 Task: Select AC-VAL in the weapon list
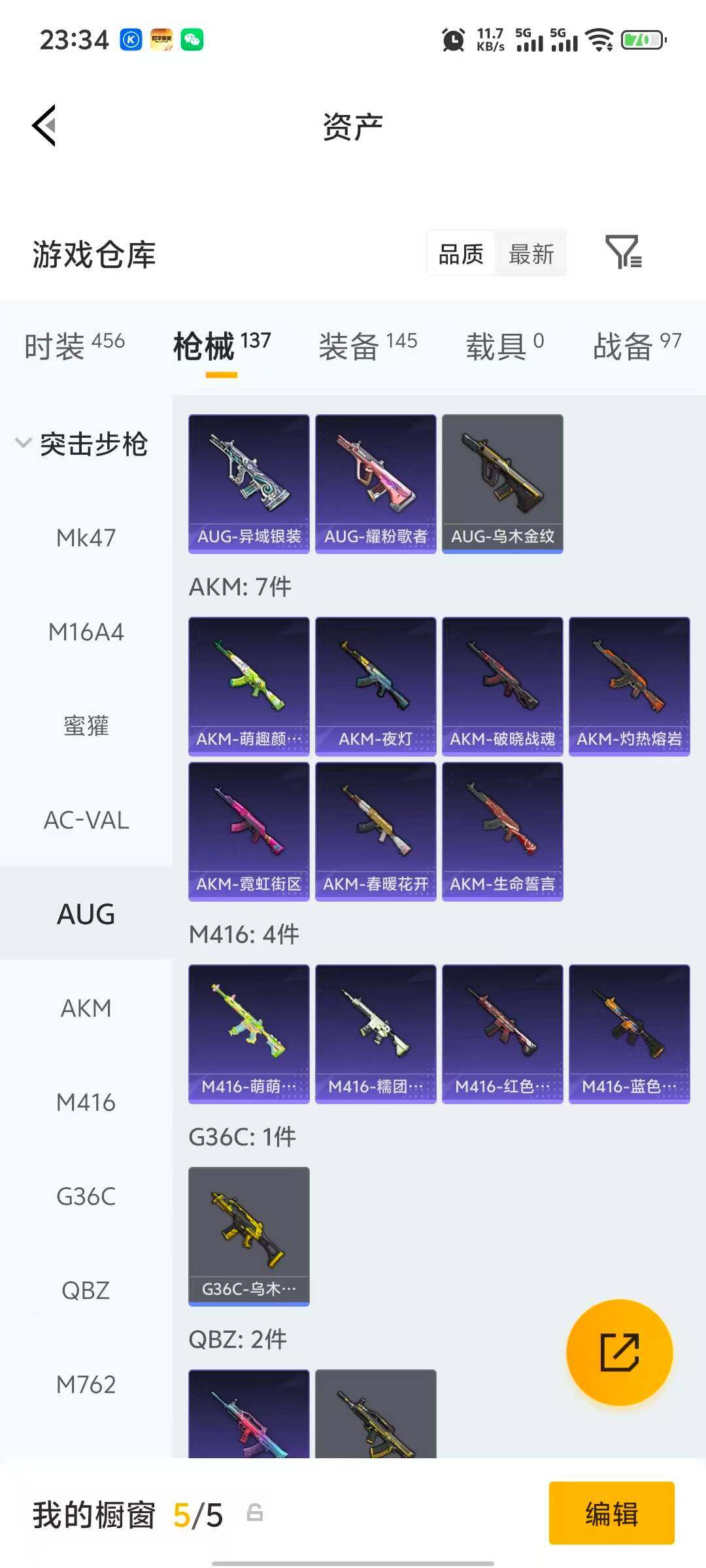point(86,820)
